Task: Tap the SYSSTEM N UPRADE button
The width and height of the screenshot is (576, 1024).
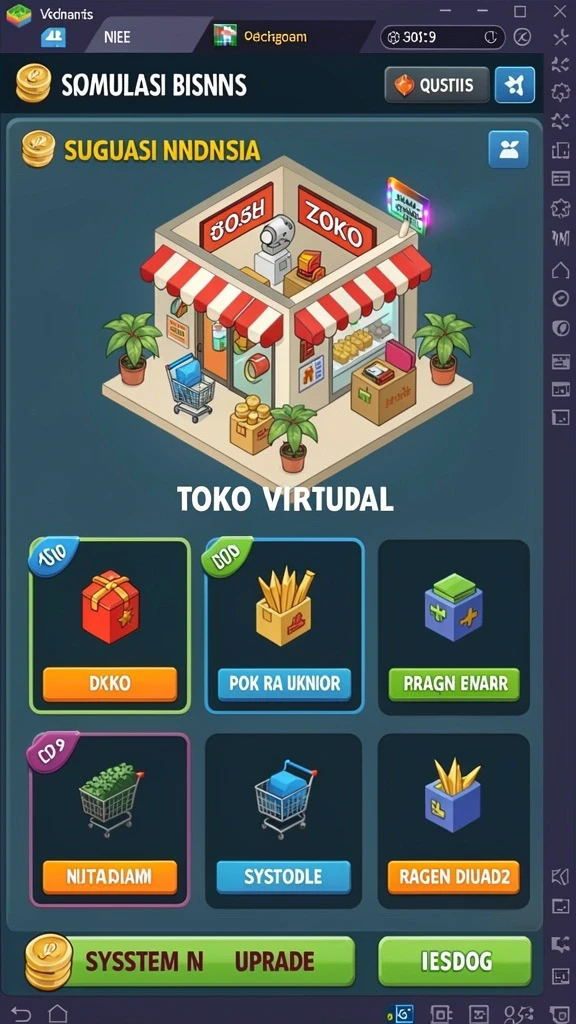Action: click(191, 961)
